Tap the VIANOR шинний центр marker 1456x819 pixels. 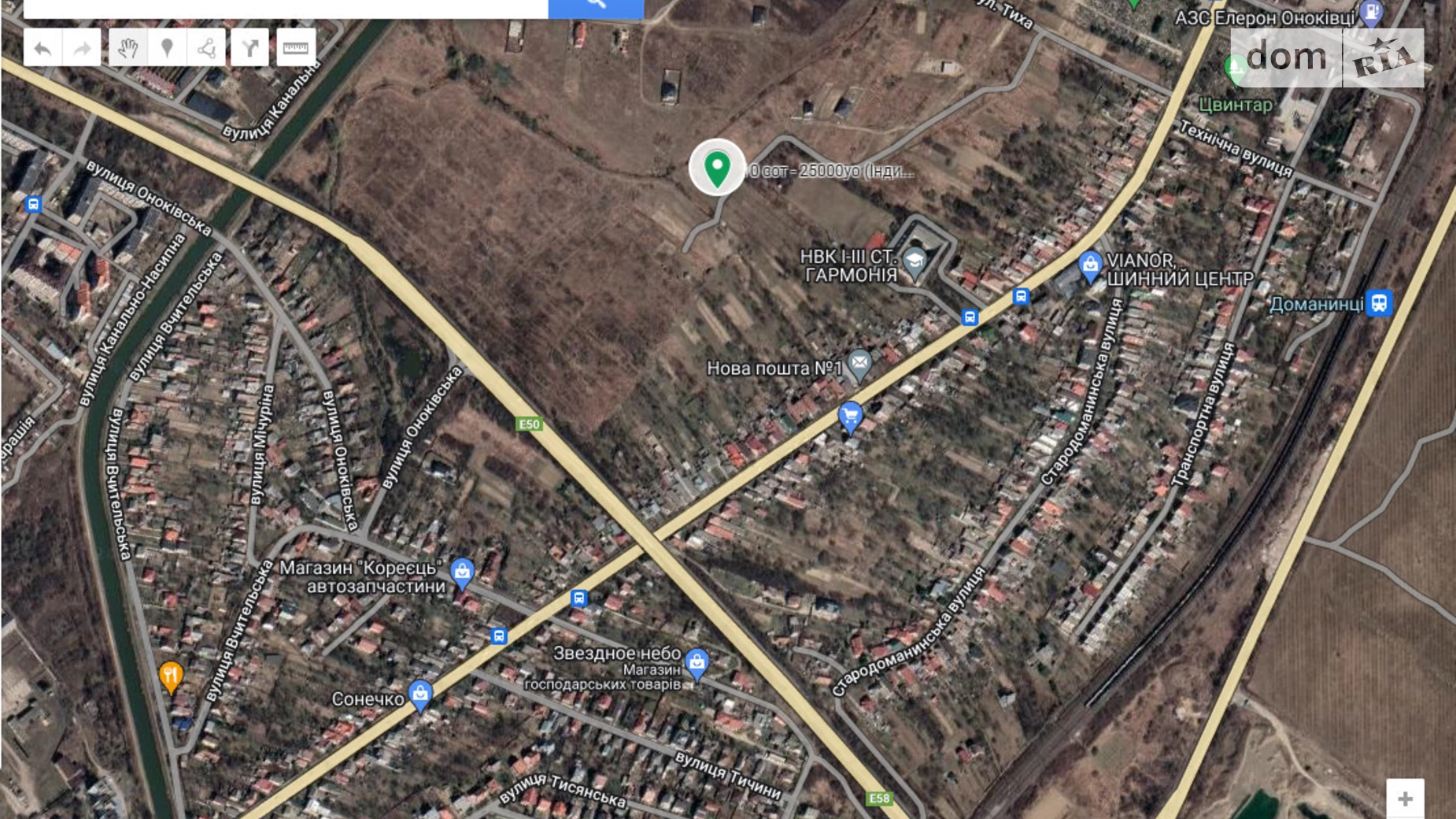click(1090, 266)
